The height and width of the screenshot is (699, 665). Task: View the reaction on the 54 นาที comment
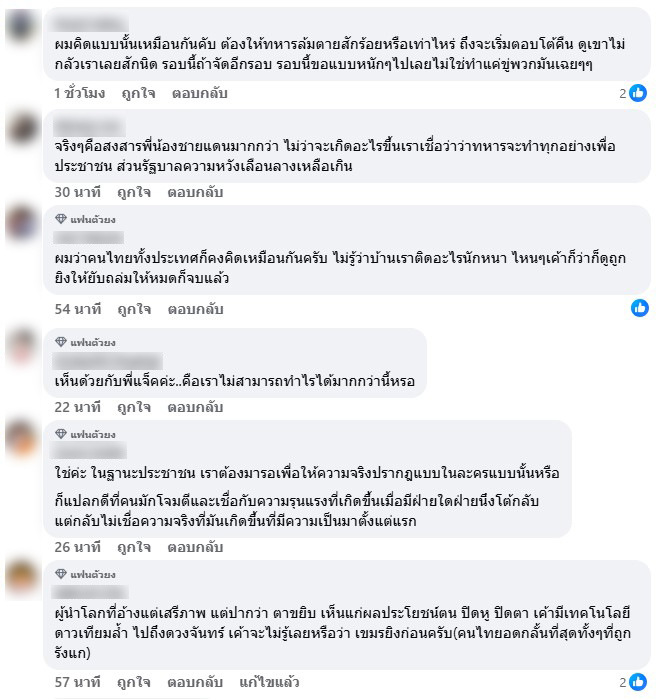click(x=639, y=308)
